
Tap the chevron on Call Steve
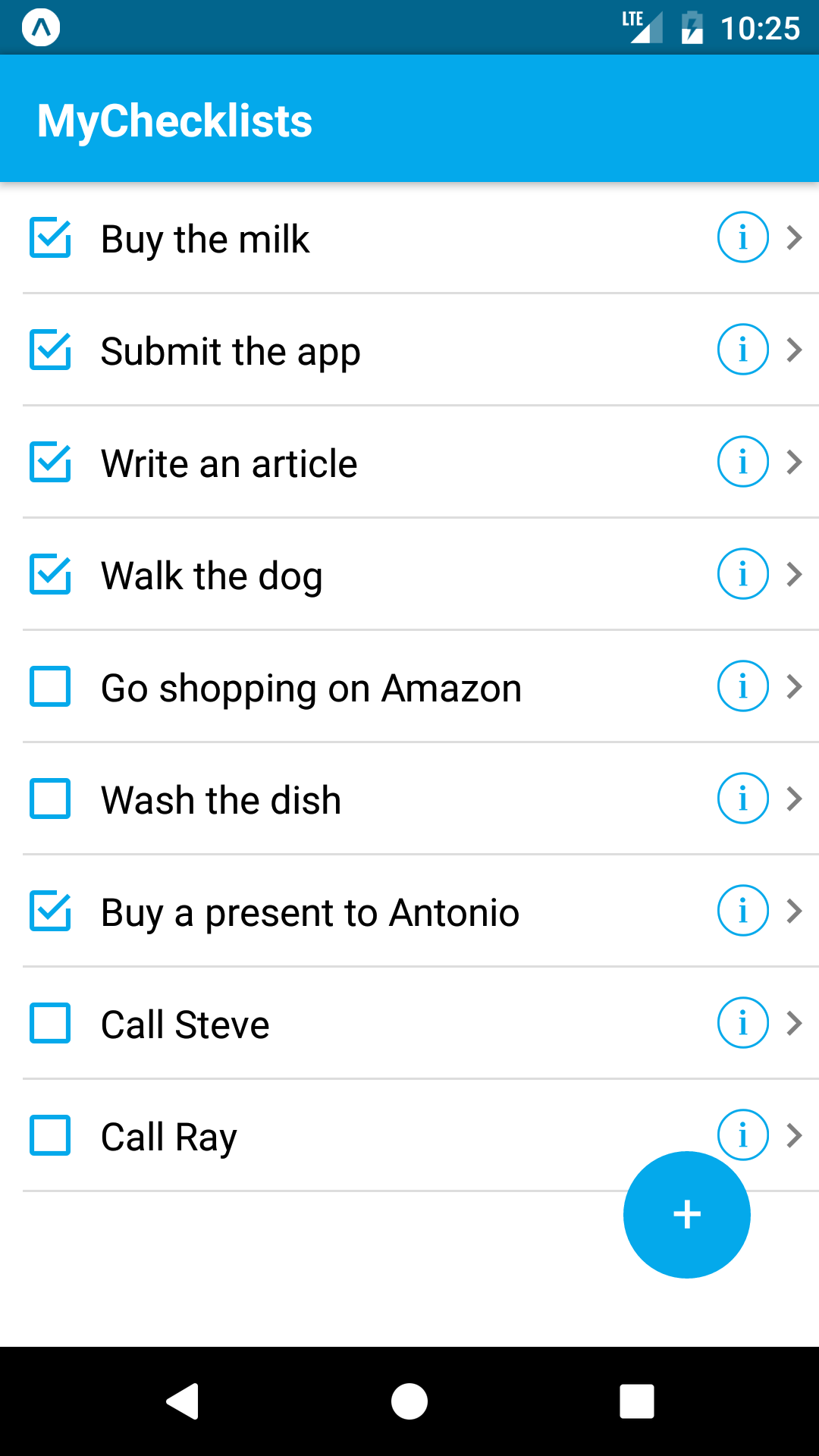794,1023
